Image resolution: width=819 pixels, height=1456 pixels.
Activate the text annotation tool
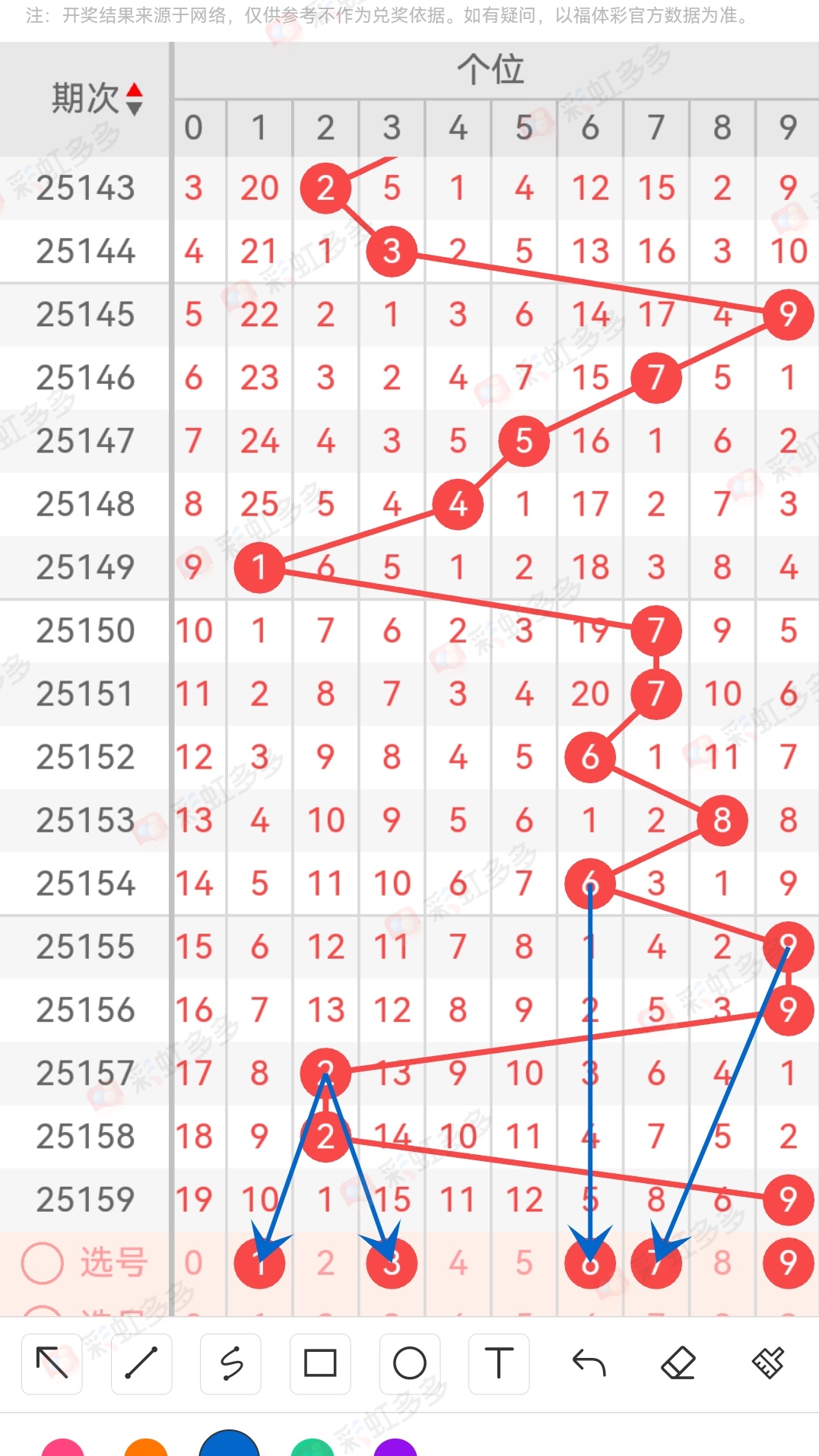click(x=499, y=1363)
